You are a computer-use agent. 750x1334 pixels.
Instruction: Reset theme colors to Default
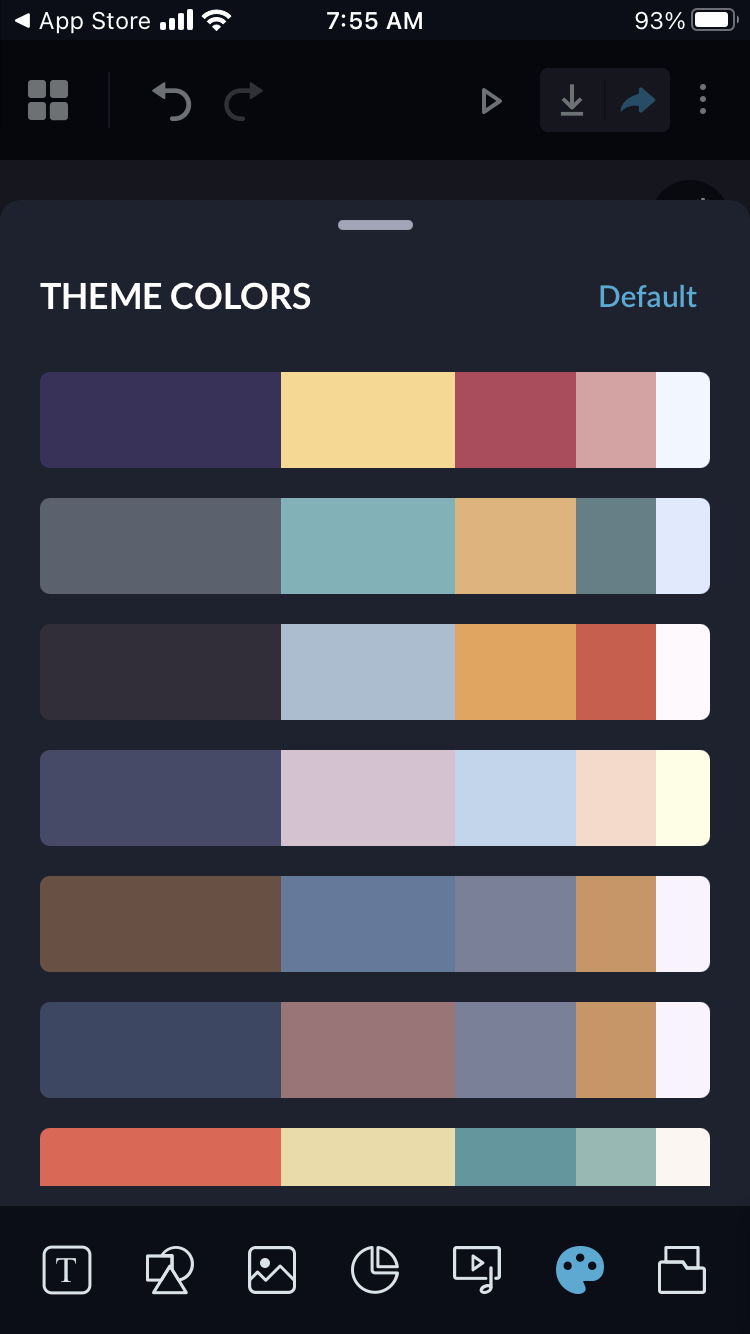pos(647,297)
